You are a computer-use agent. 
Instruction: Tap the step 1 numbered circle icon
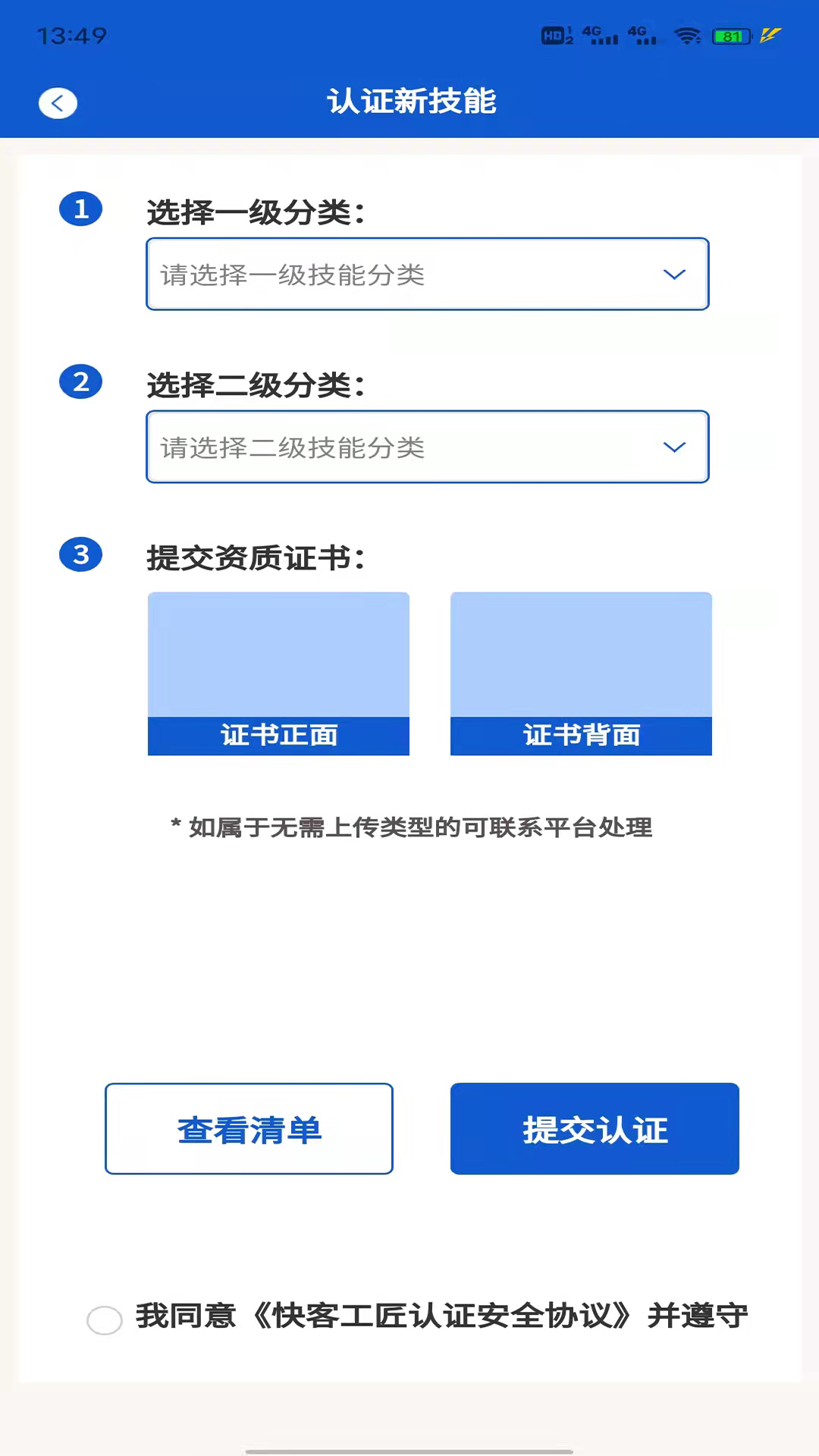coord(80,209)
